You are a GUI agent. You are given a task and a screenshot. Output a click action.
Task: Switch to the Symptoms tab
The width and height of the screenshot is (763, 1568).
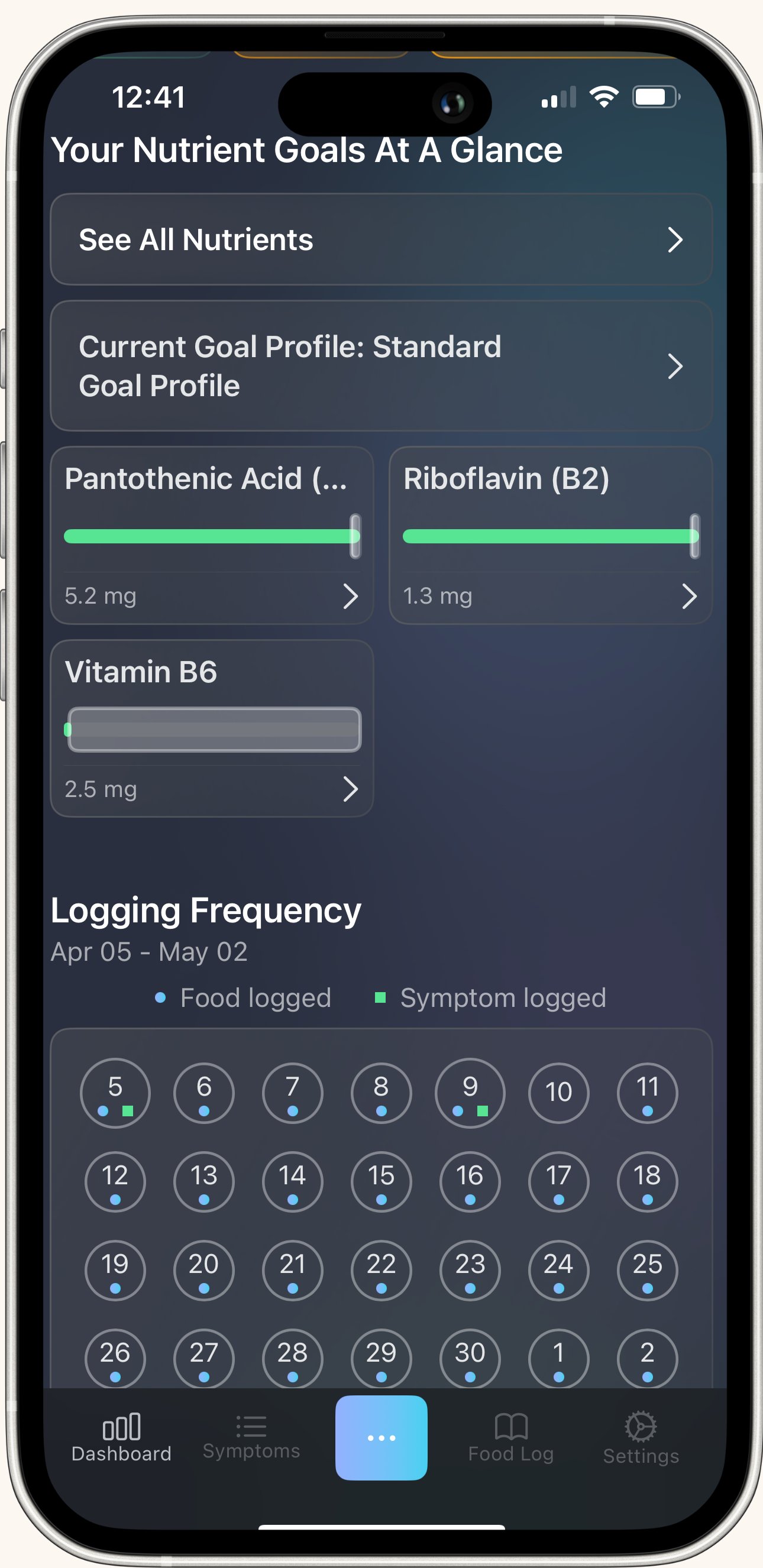pyautogui.click(x=251, y=1438)
